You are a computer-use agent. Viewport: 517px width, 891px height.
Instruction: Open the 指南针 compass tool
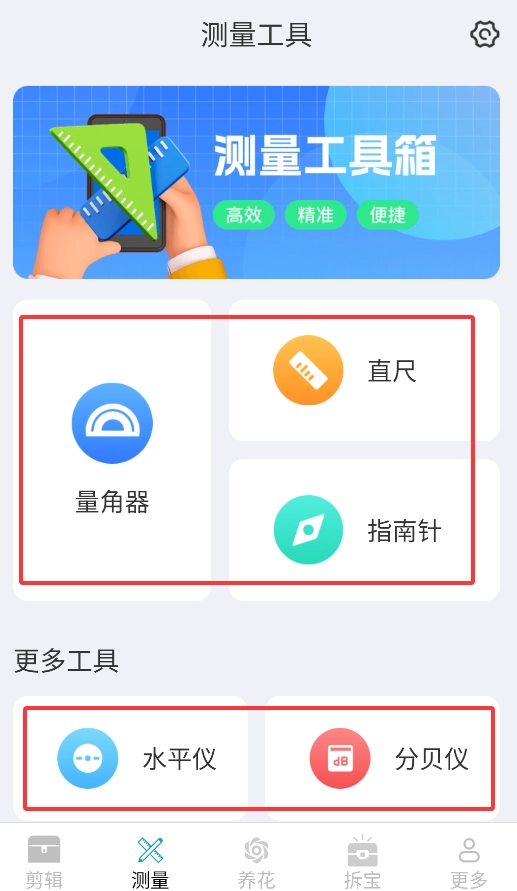pos(364,530)
